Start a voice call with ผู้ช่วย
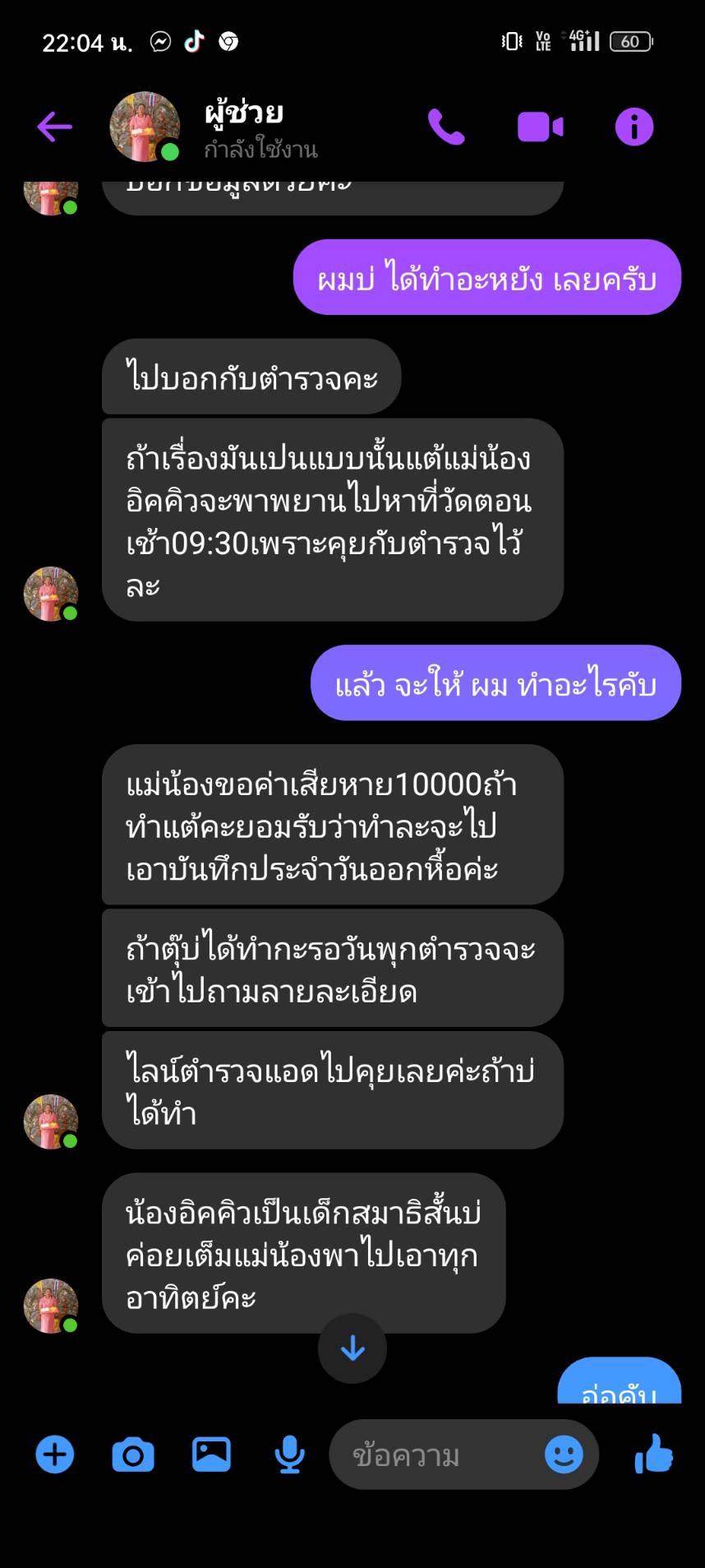 click(446, 127)
